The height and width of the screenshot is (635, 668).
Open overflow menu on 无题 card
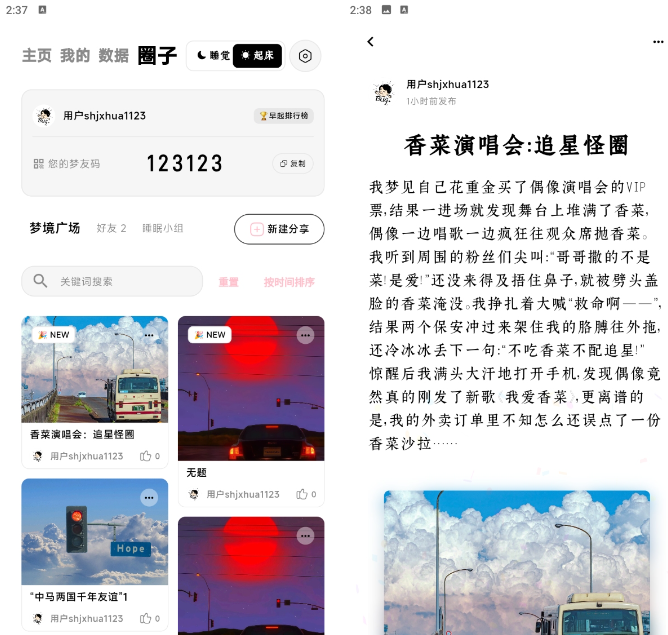tap(305, 335)
